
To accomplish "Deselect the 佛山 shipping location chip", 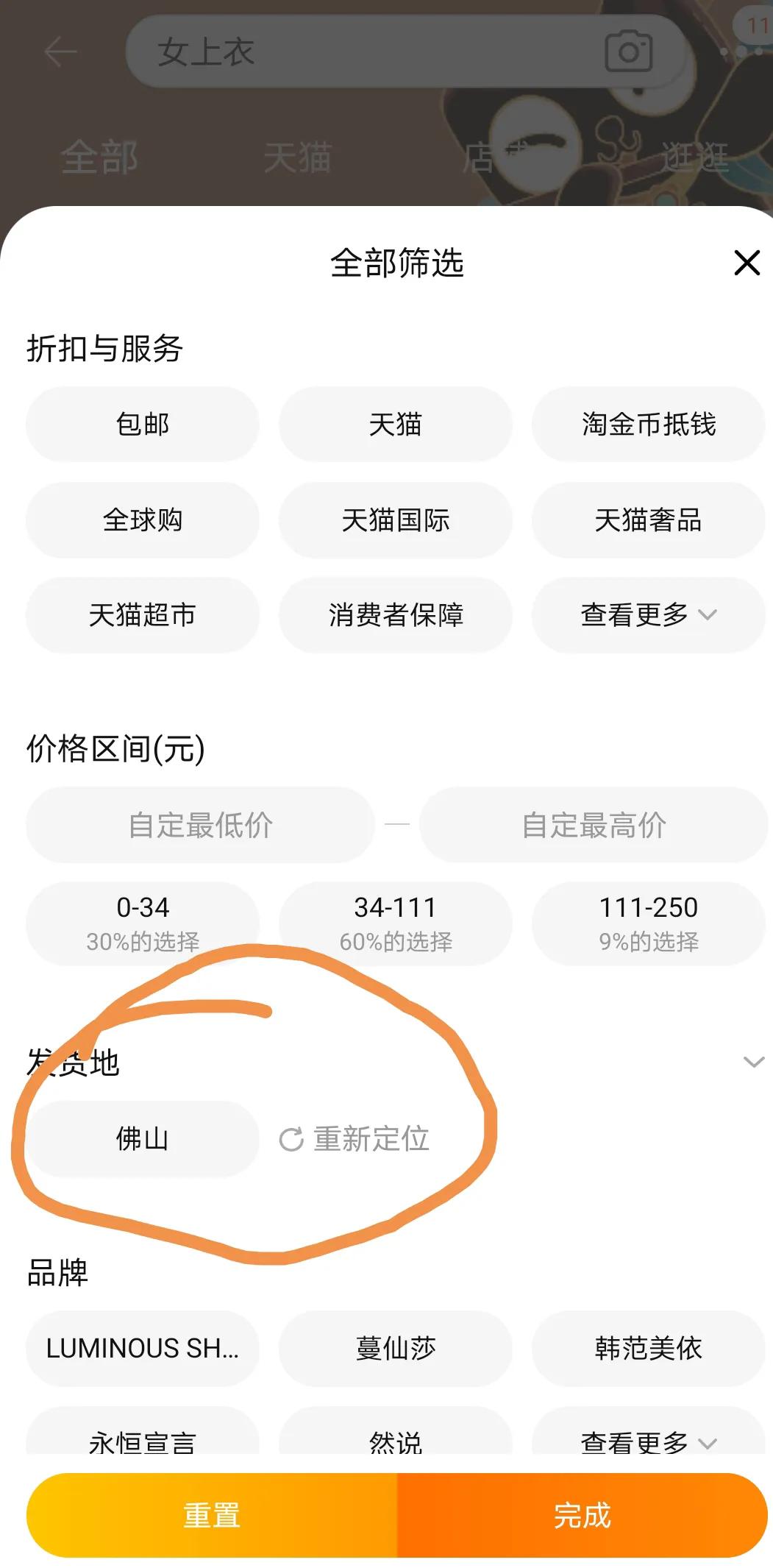I will (142, 1140).
